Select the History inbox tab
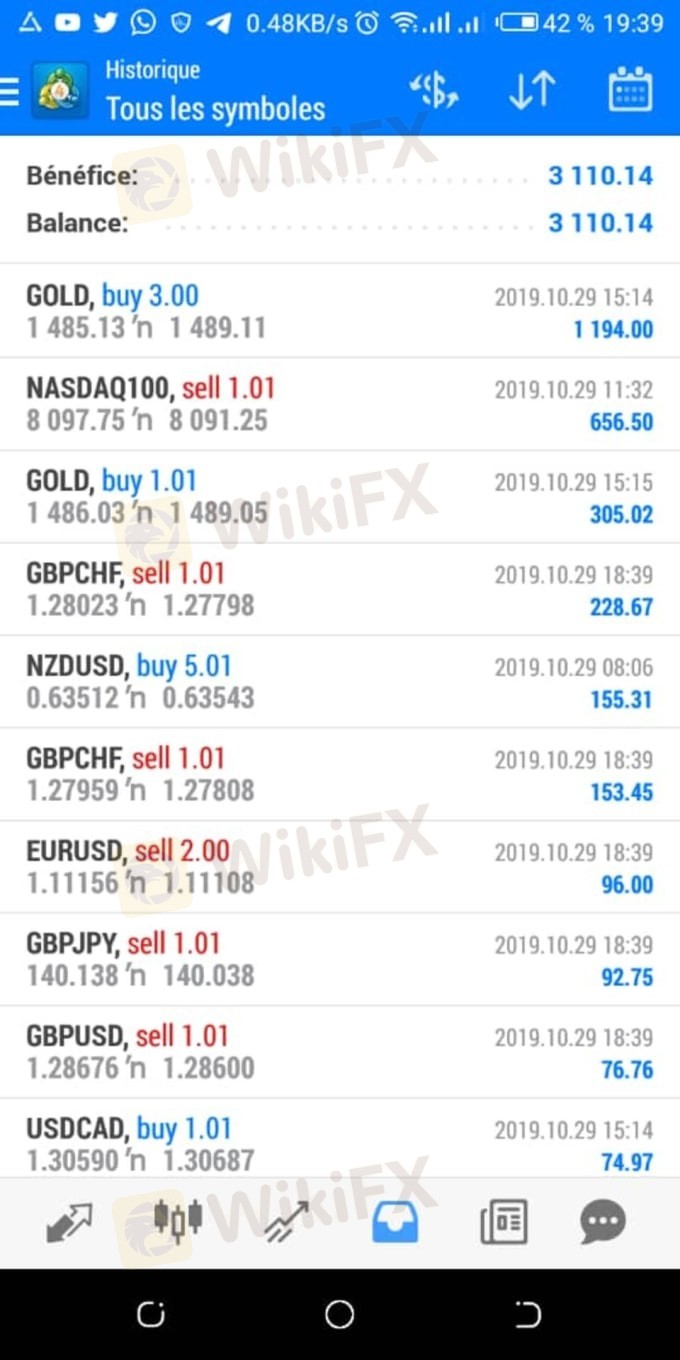680x1360 pixels. [x=395, y=1222]
